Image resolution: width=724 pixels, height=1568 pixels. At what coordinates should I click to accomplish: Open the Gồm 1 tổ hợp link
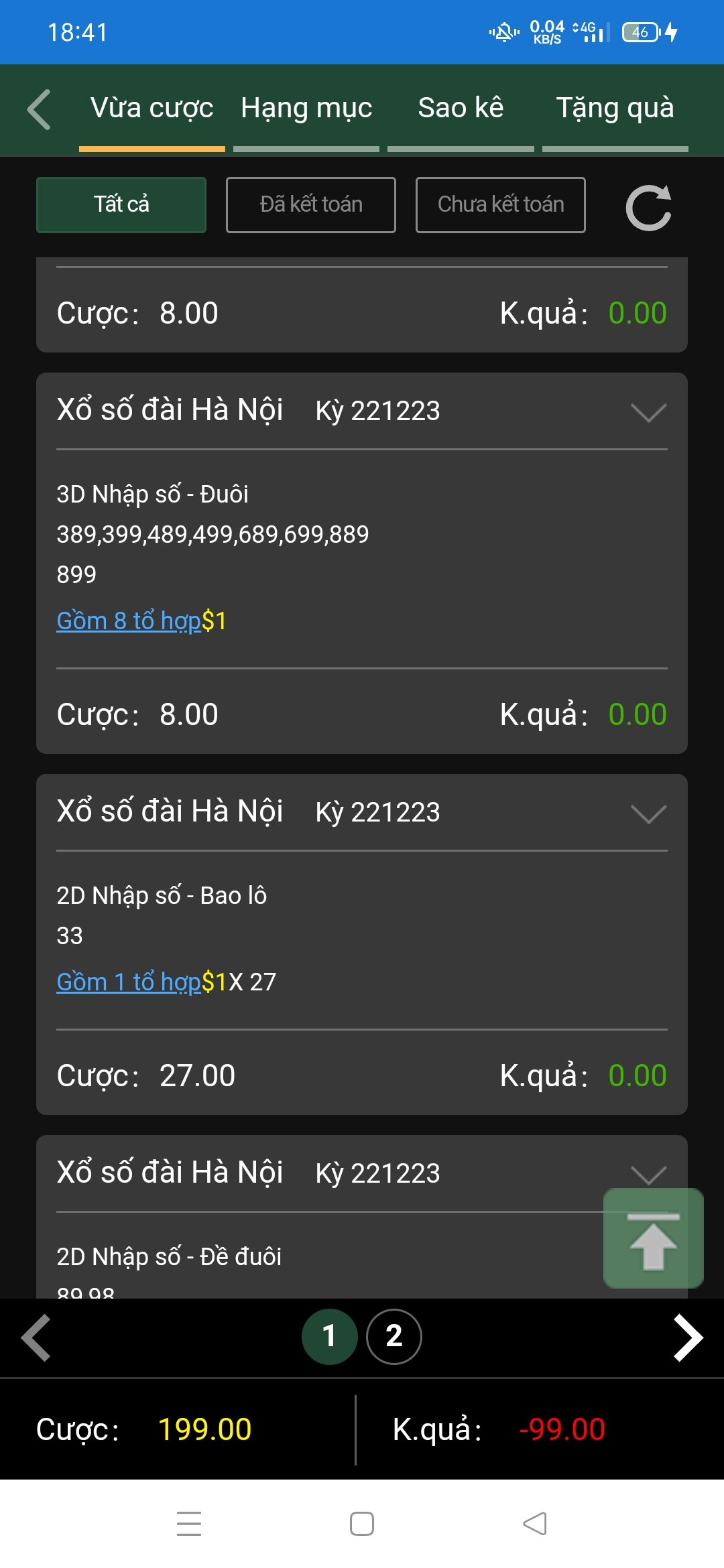(x=129, y=982)
